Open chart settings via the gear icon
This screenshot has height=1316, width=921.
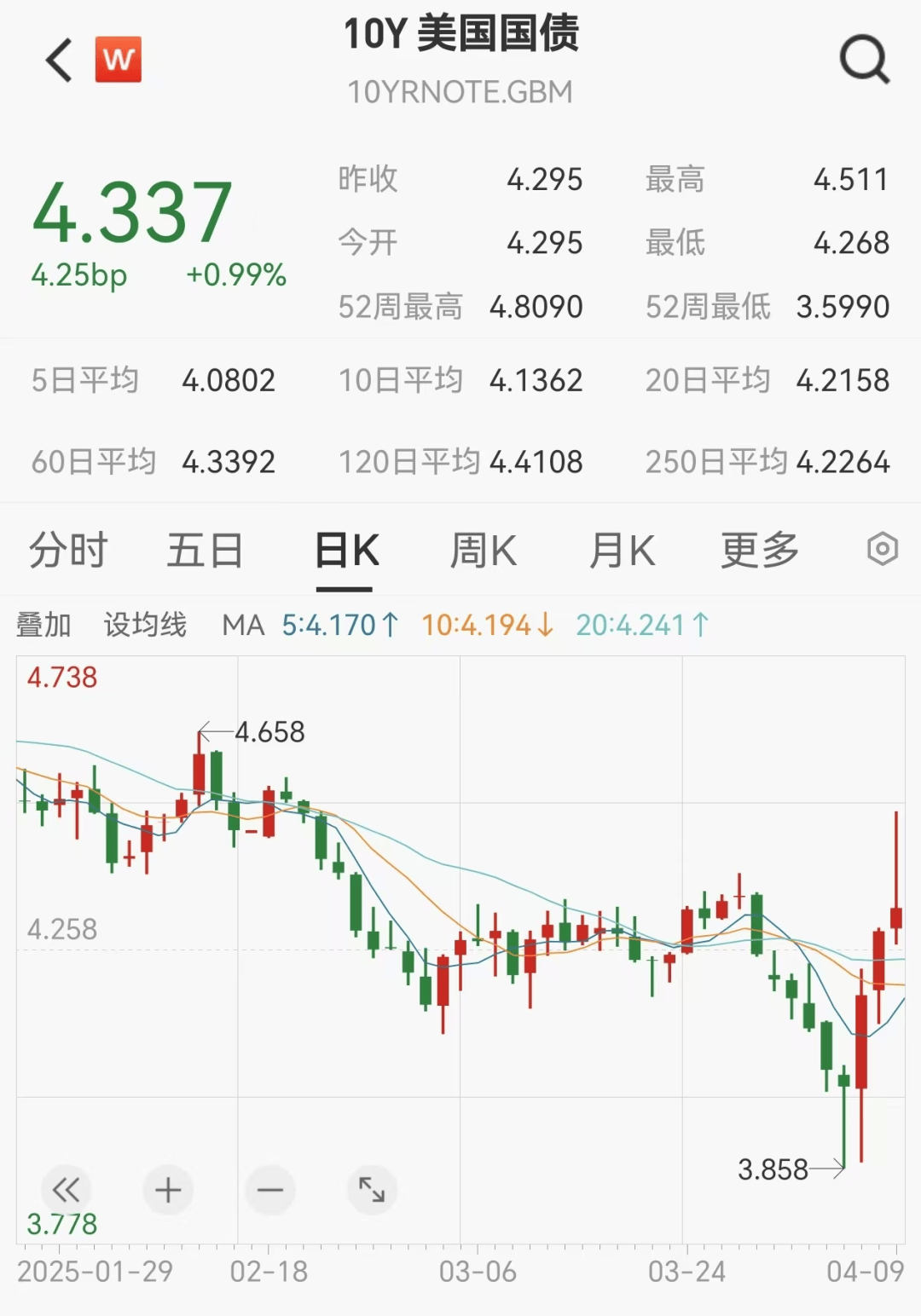883,551
